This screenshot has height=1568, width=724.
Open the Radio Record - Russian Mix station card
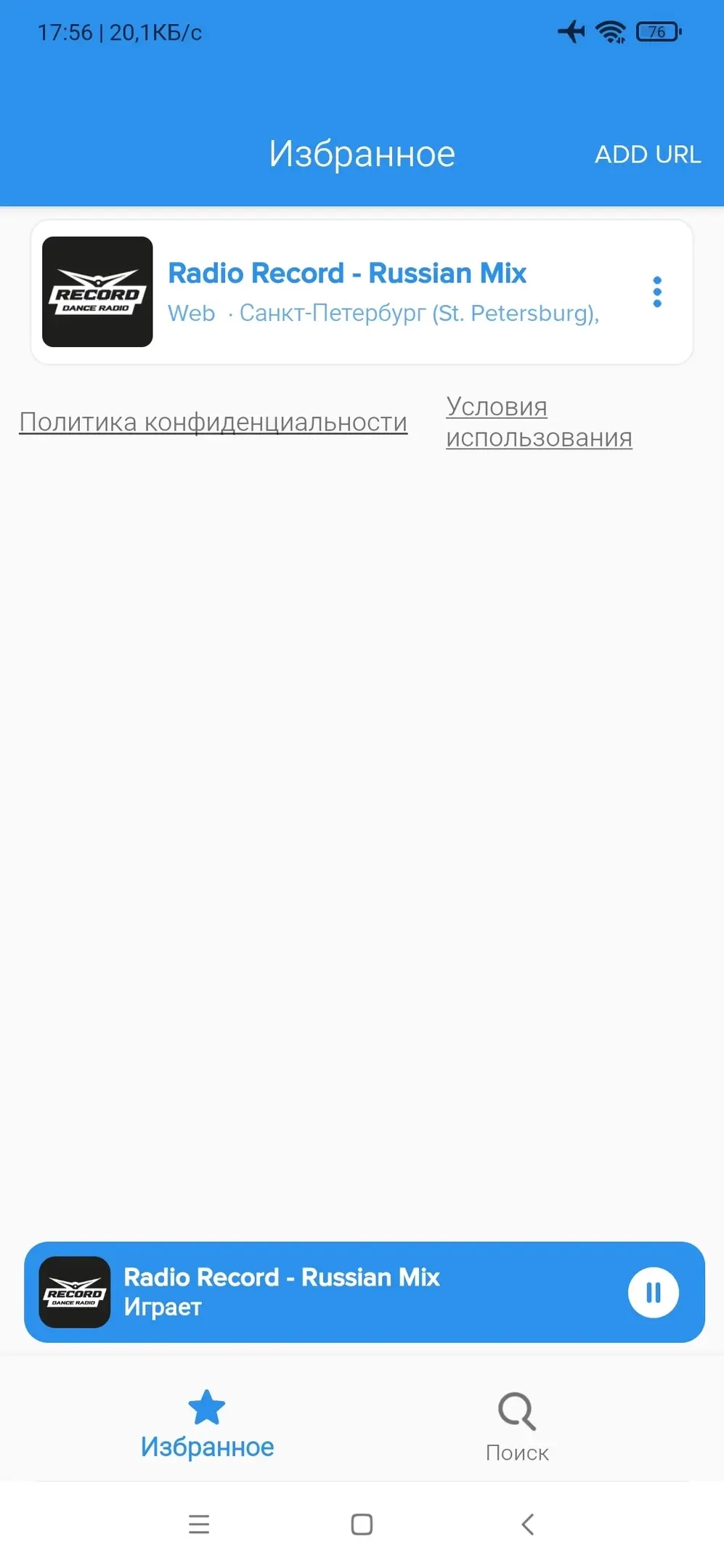pos(362,292)
